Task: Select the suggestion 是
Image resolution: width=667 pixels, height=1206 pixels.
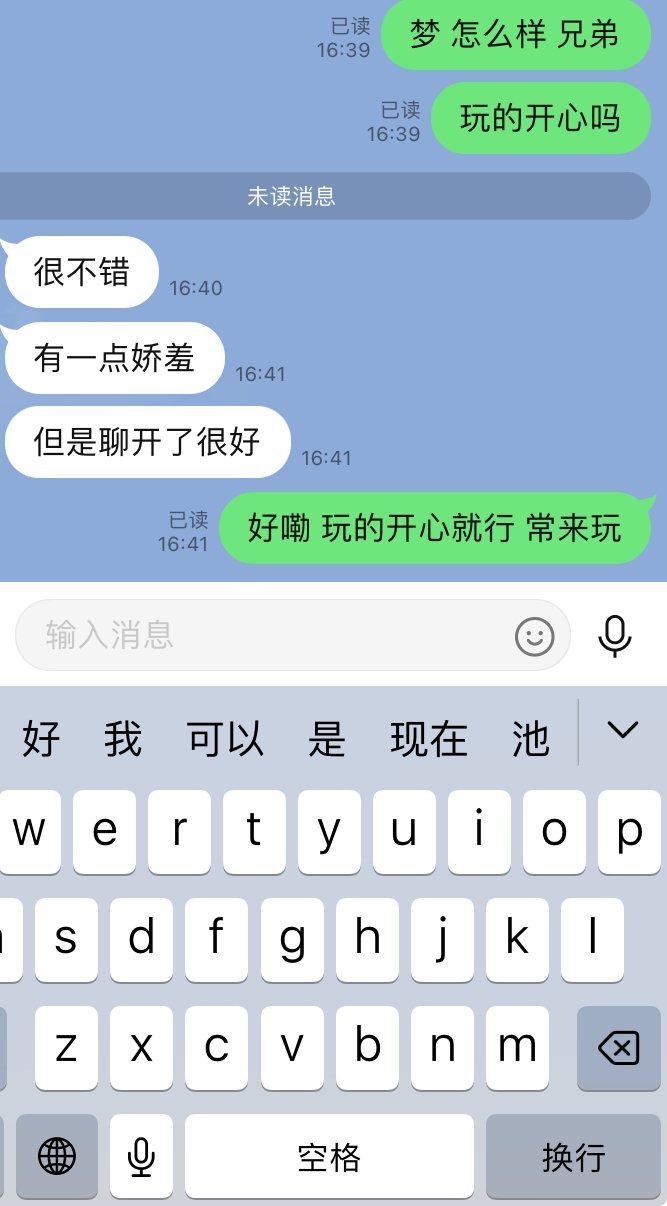Action: 327,740
